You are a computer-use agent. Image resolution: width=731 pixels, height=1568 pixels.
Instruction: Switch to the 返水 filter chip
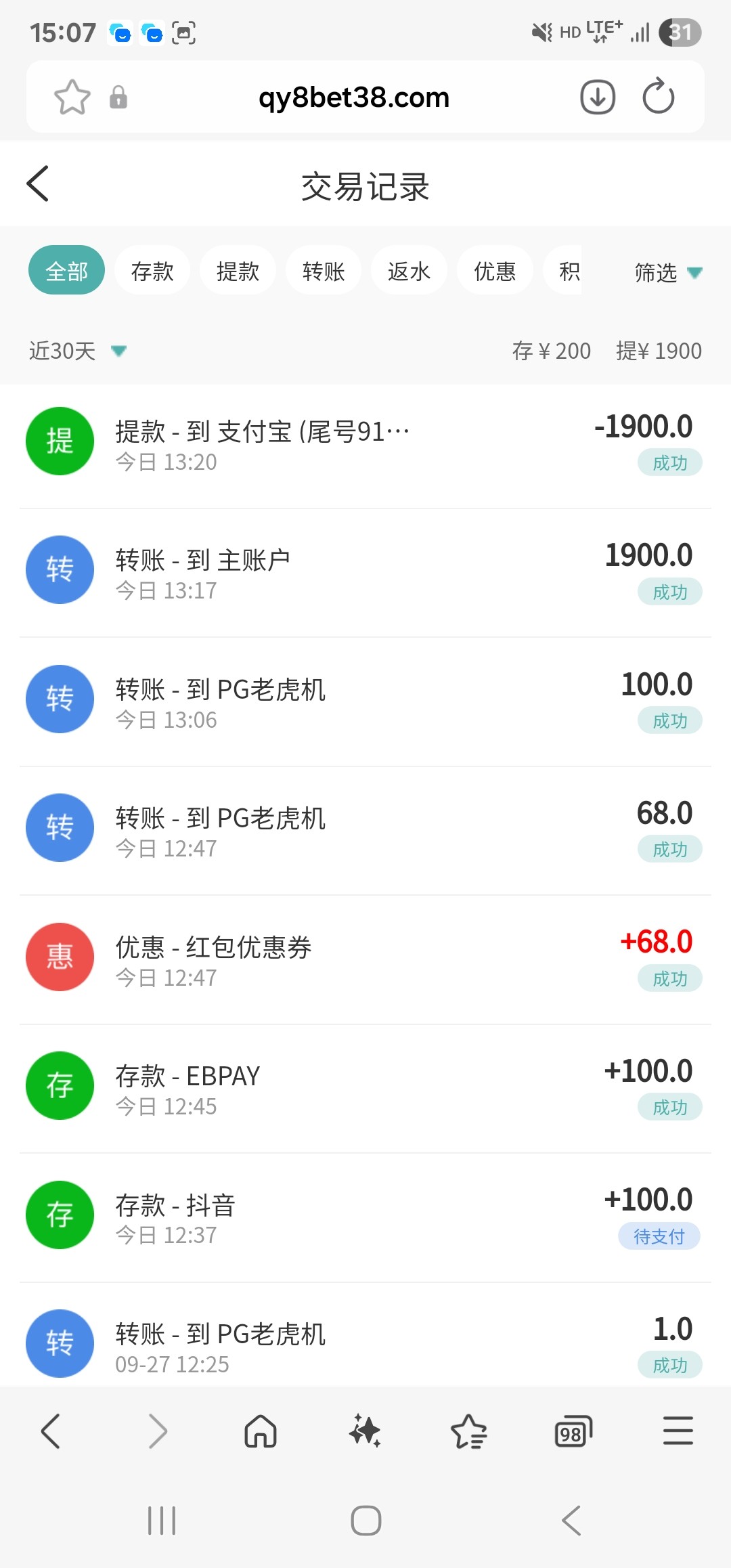coord(409,271)
